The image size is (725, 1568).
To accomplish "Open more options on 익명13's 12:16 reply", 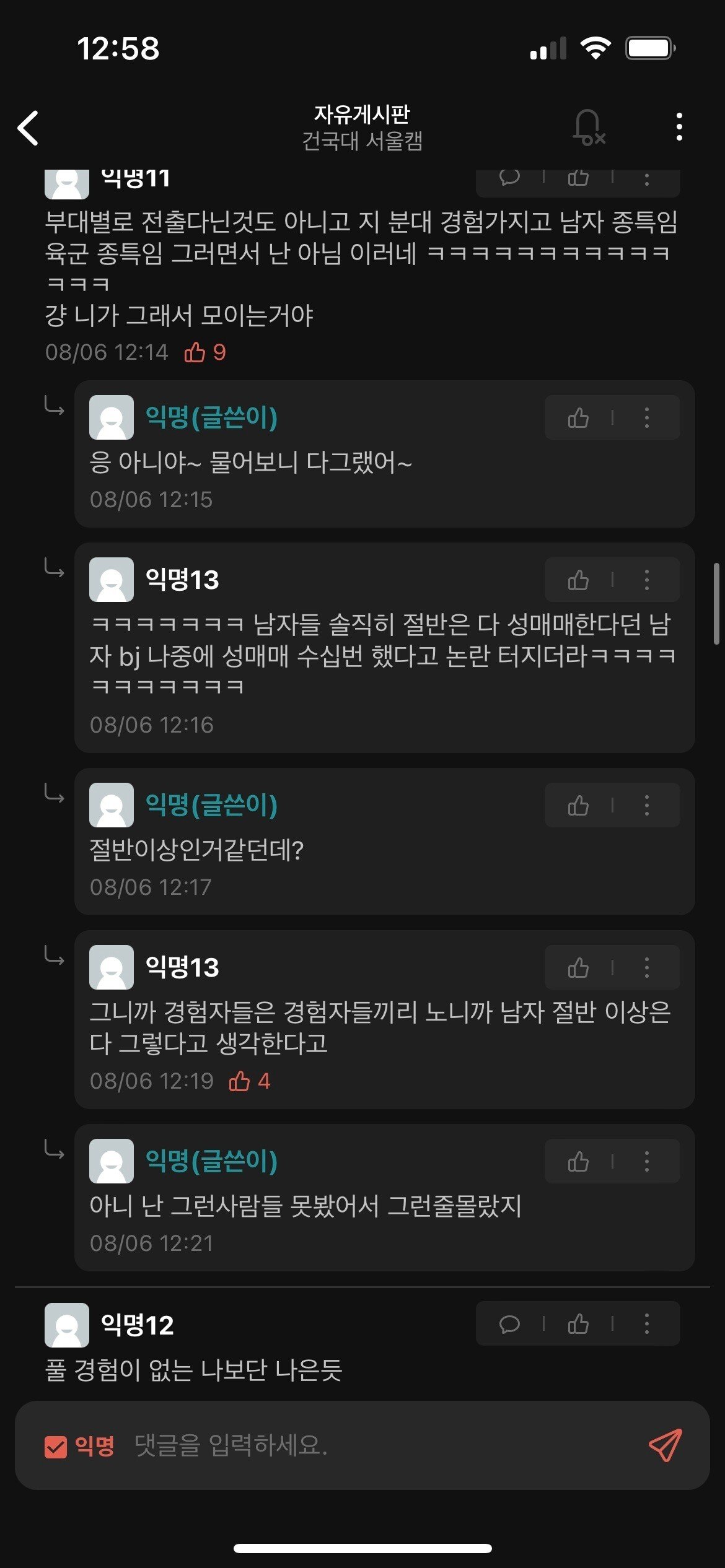I will click(x=646, y=580).
